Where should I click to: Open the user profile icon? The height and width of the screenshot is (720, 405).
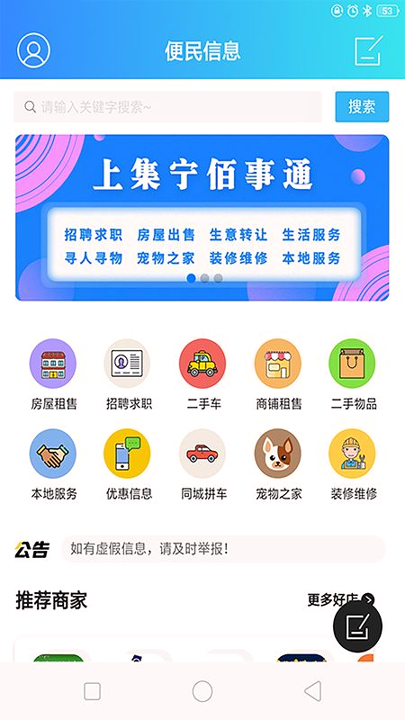point(34,51)
